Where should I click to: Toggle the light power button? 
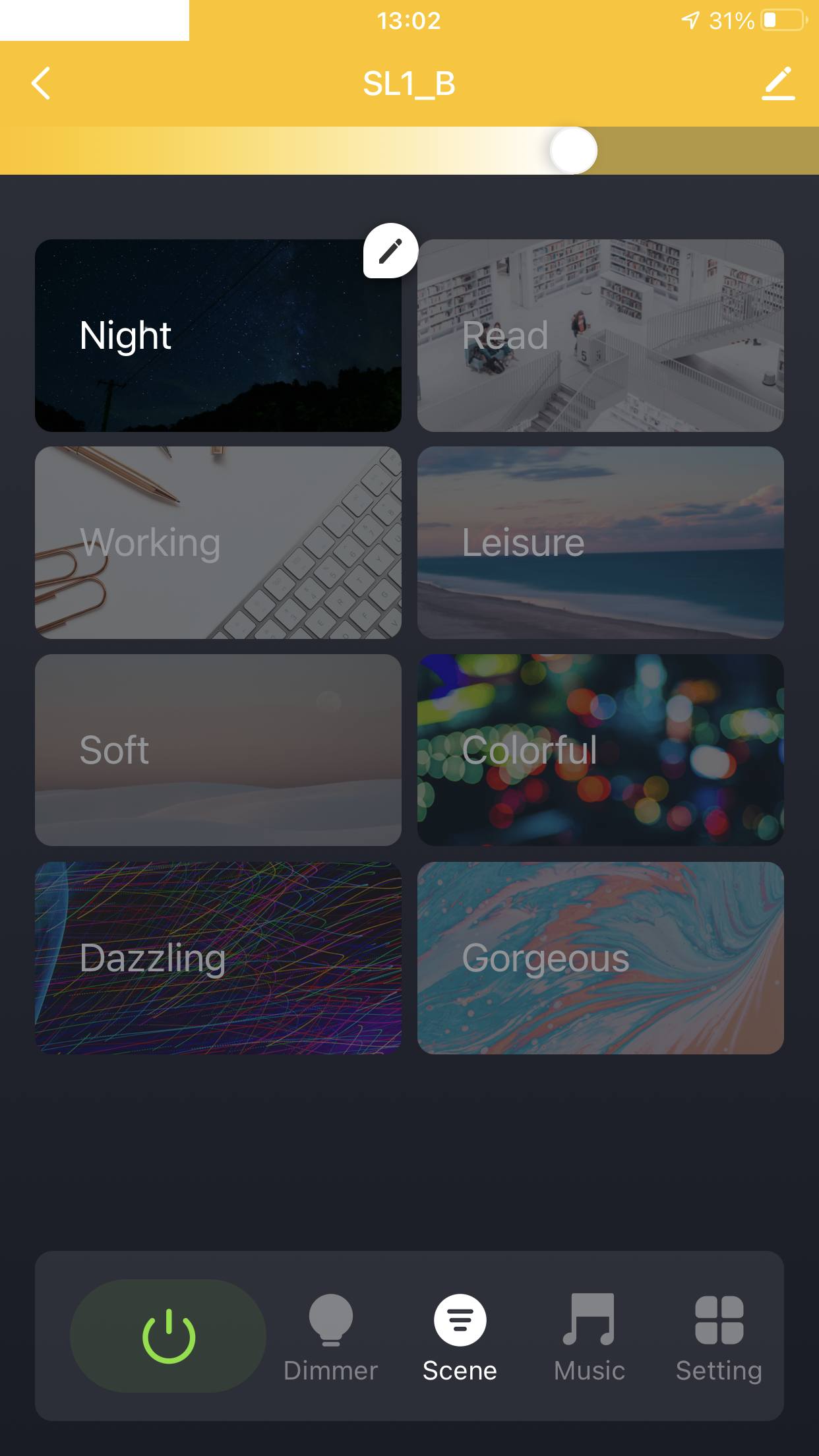[x=168, y=1336]
